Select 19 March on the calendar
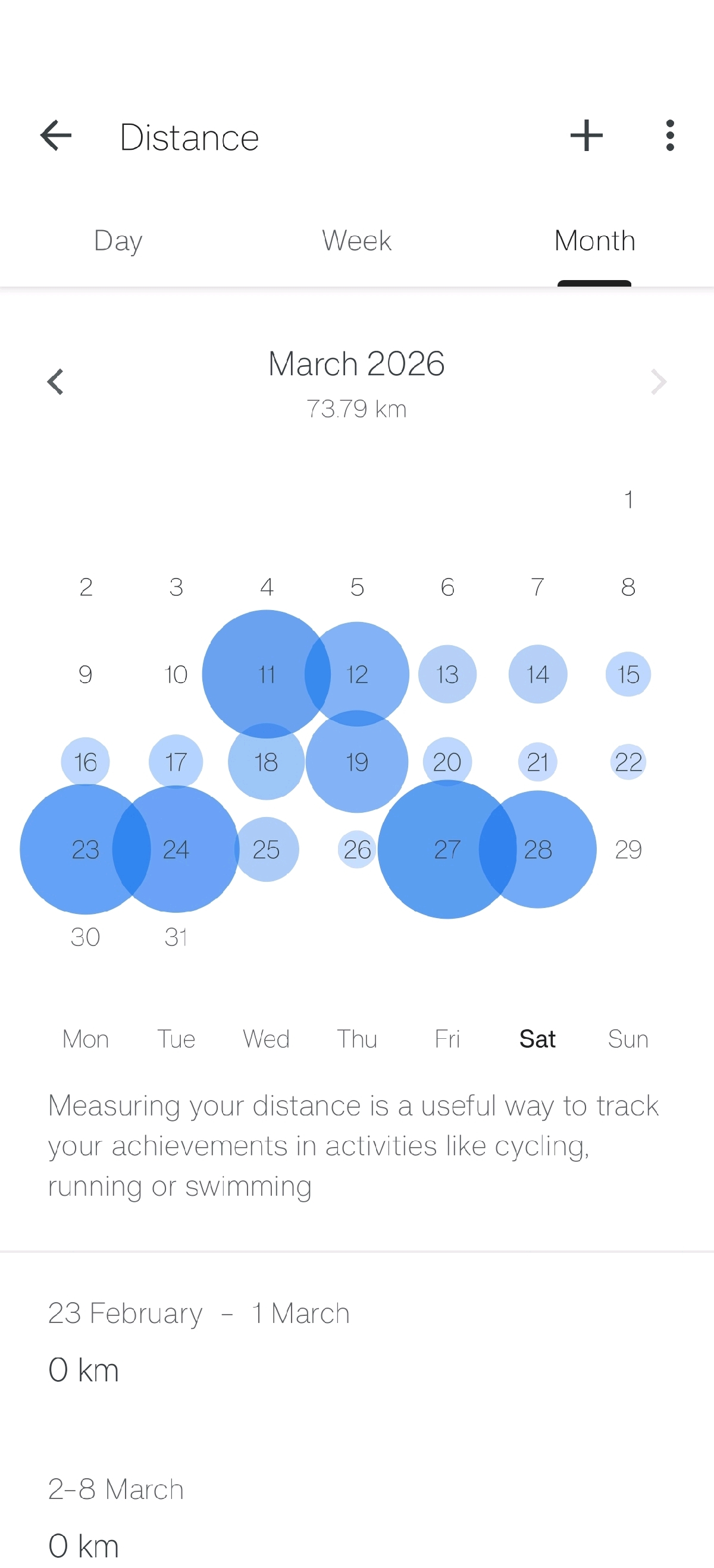Screen dimensions: 714x1568 click(357, 762)
